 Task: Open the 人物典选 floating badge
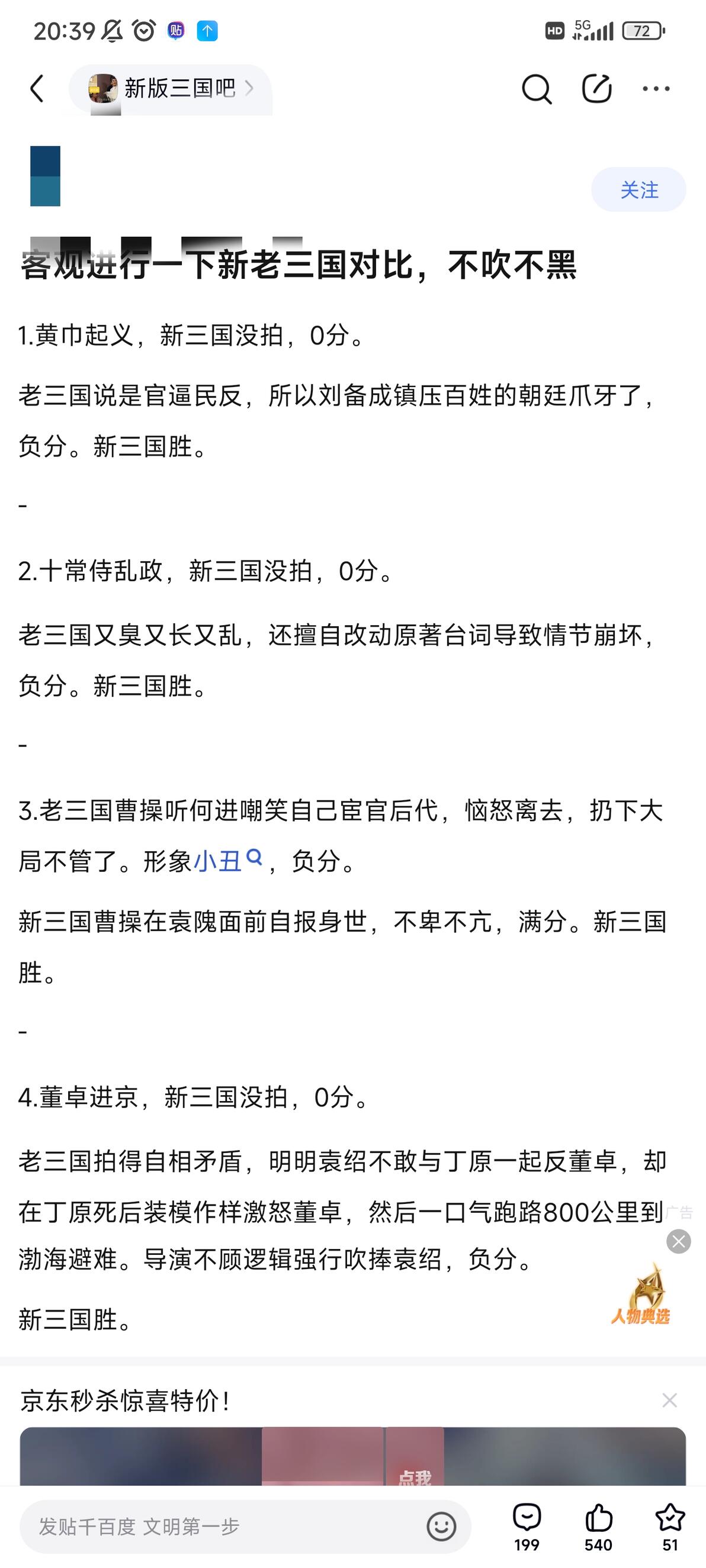[x=641, y=1294]
